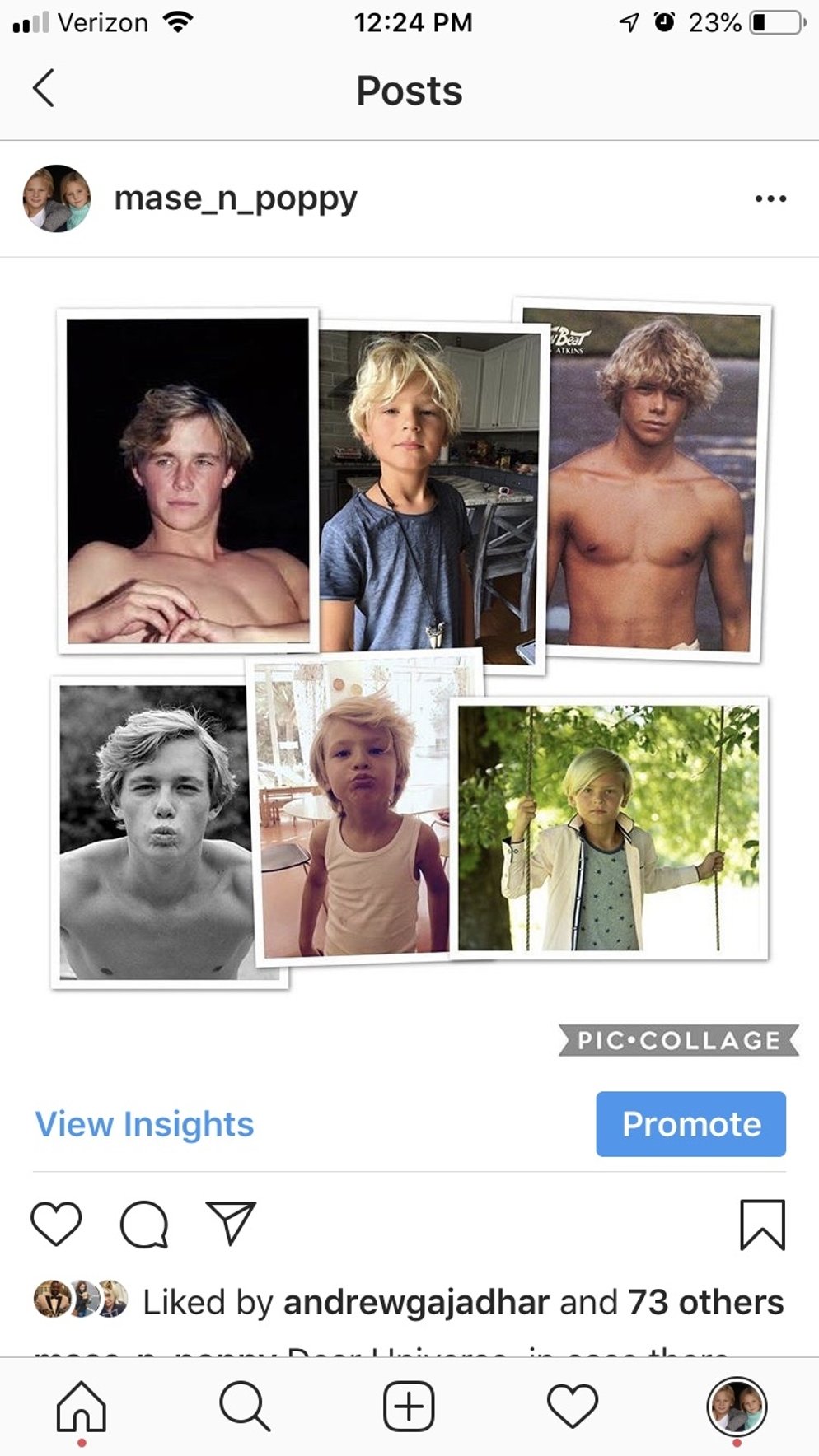819x1456 pixels.
Task: Bookmark this post to saved
Action: 762,1225
